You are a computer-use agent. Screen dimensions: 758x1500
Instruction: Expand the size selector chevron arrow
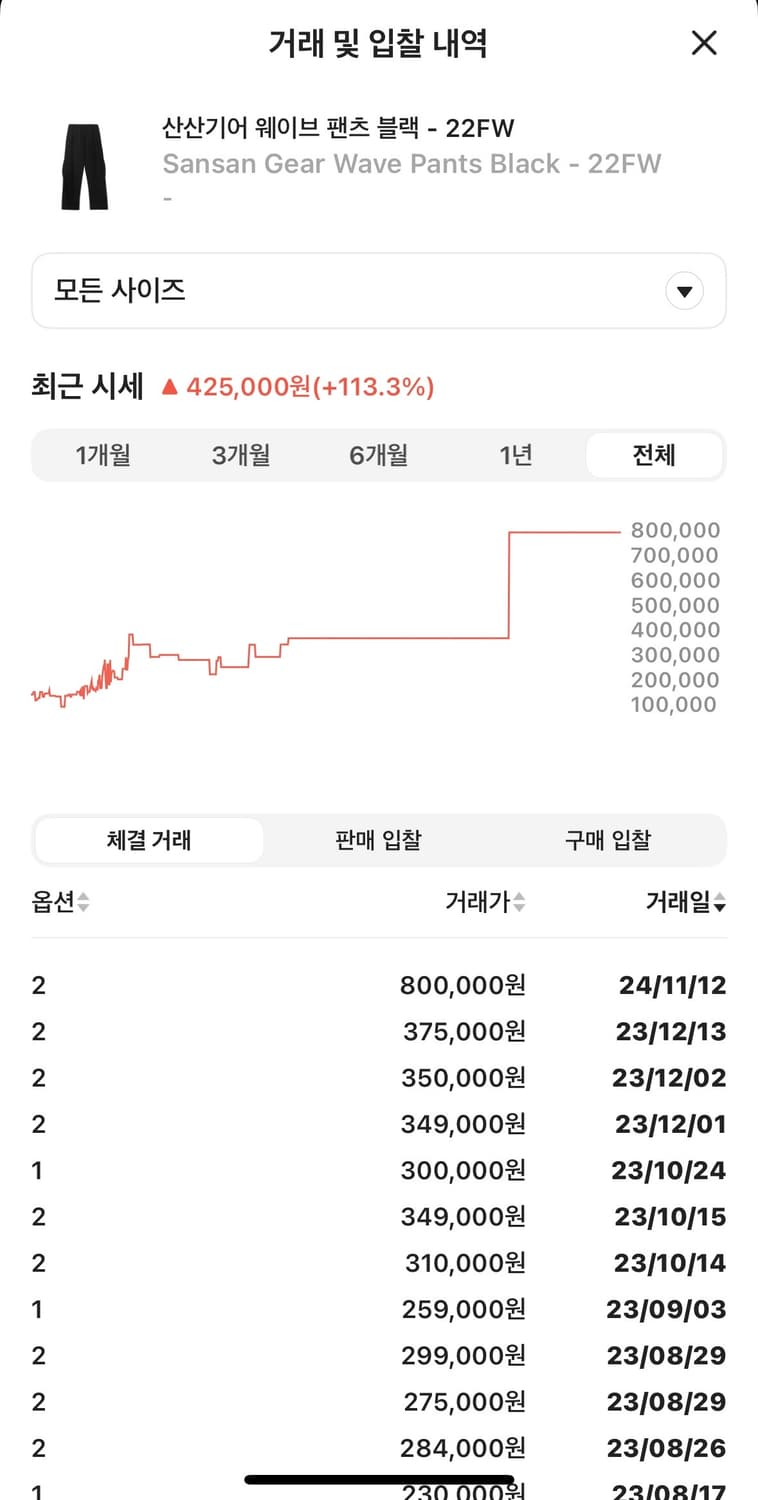coord(684,291)
